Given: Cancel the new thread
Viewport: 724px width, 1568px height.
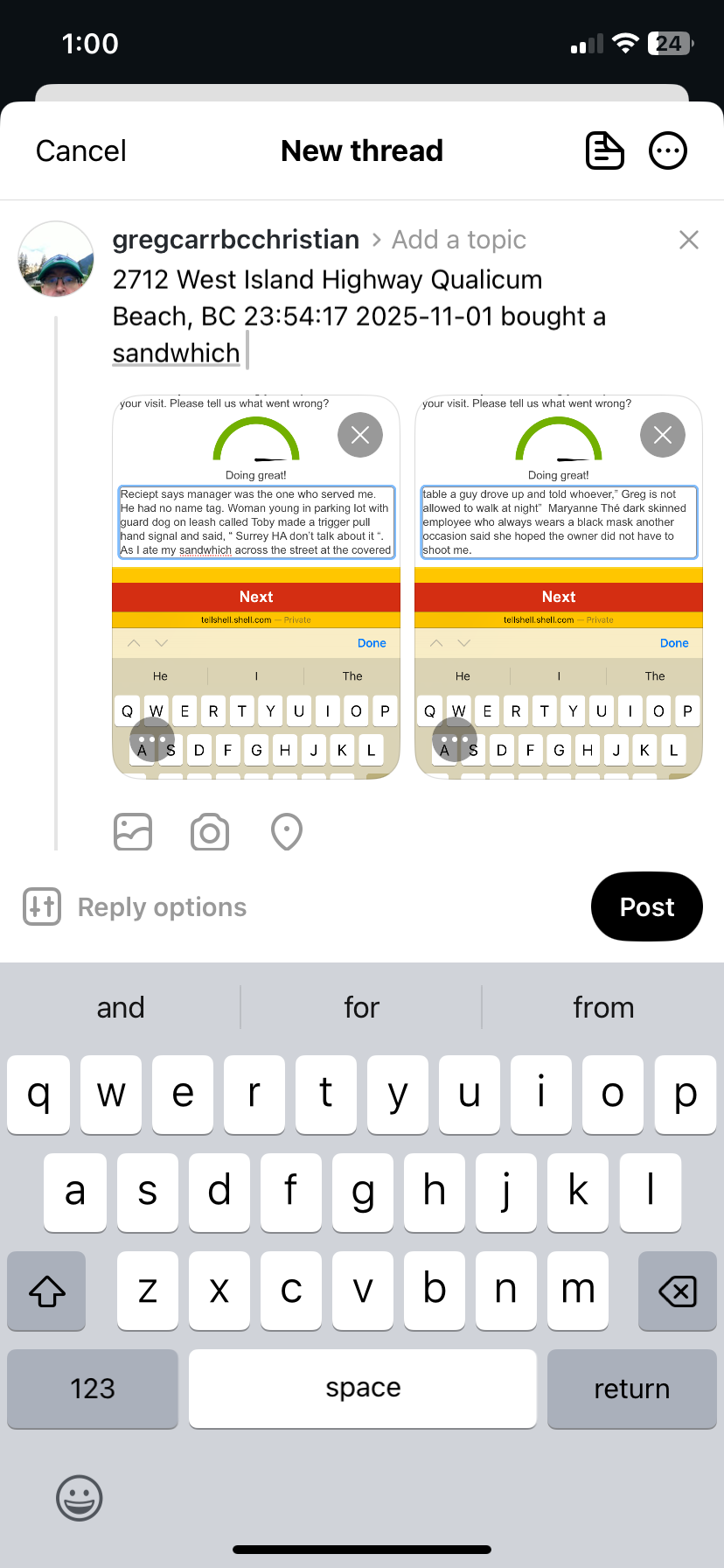Looking at the screenshot, I should 80,150.
